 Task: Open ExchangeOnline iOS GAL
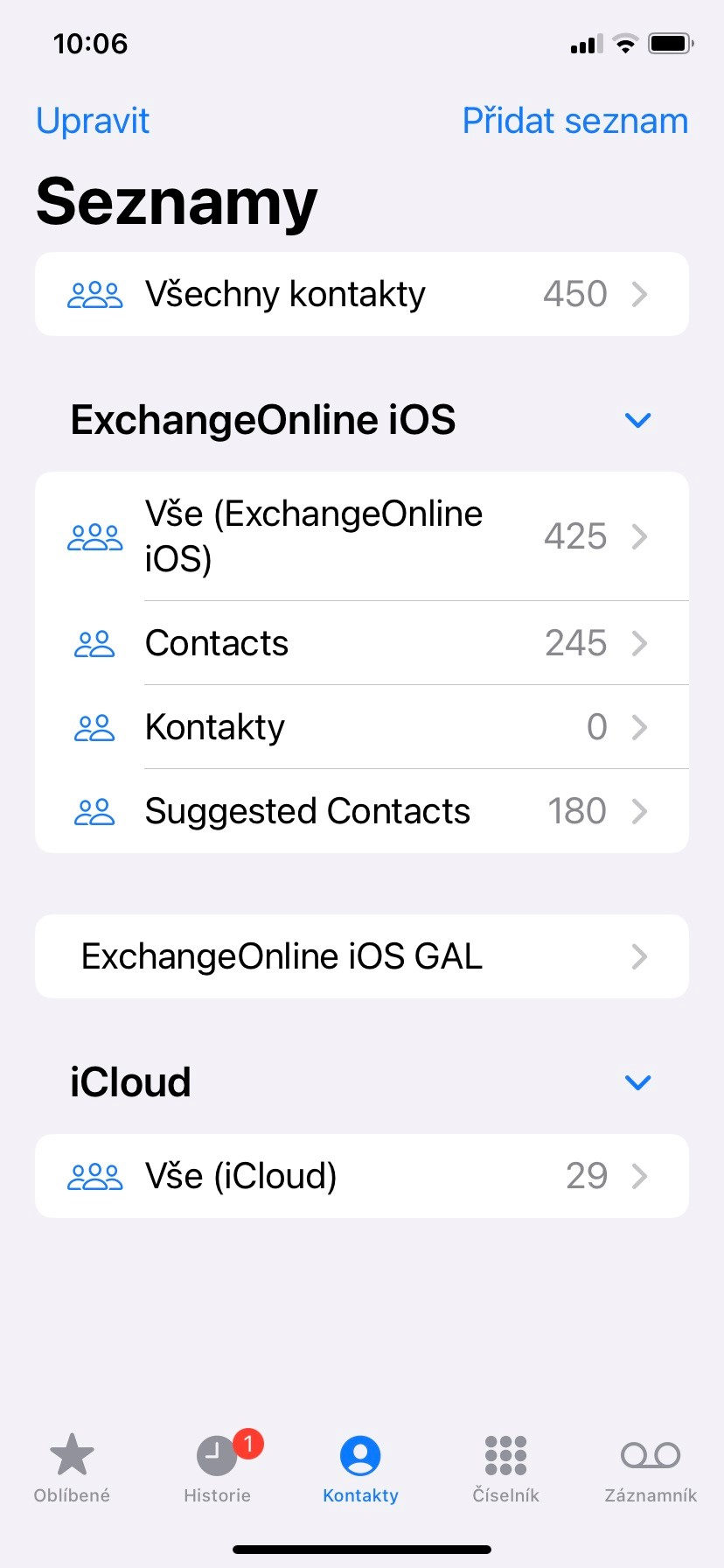point(361,956)
